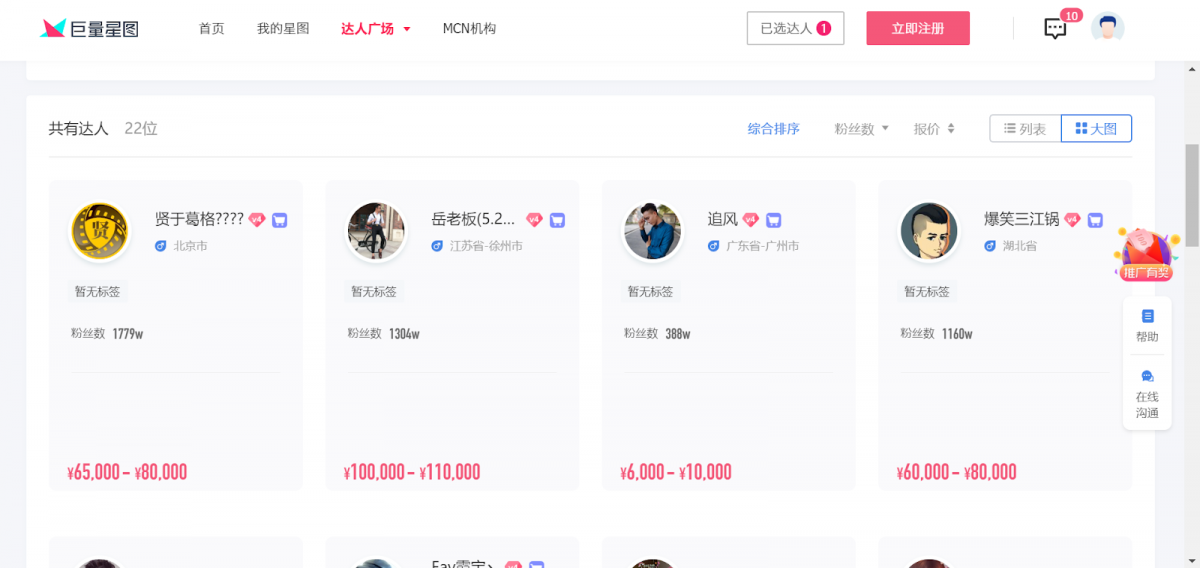Viewport: 1200px width, 568px height.
Task: Open the 帮助 help panel
Action: point(1147,325)
